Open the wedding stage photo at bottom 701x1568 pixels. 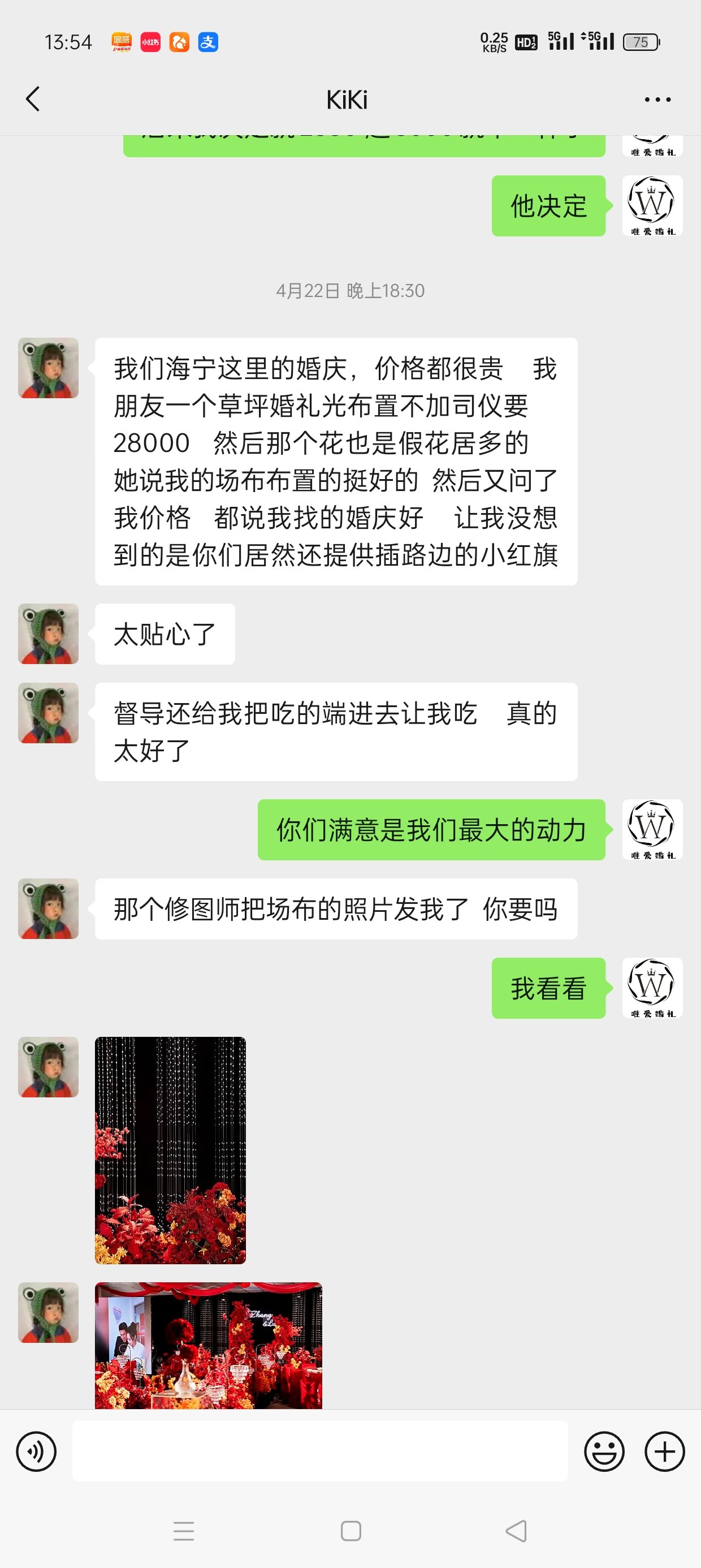(x=209, y=1345)
